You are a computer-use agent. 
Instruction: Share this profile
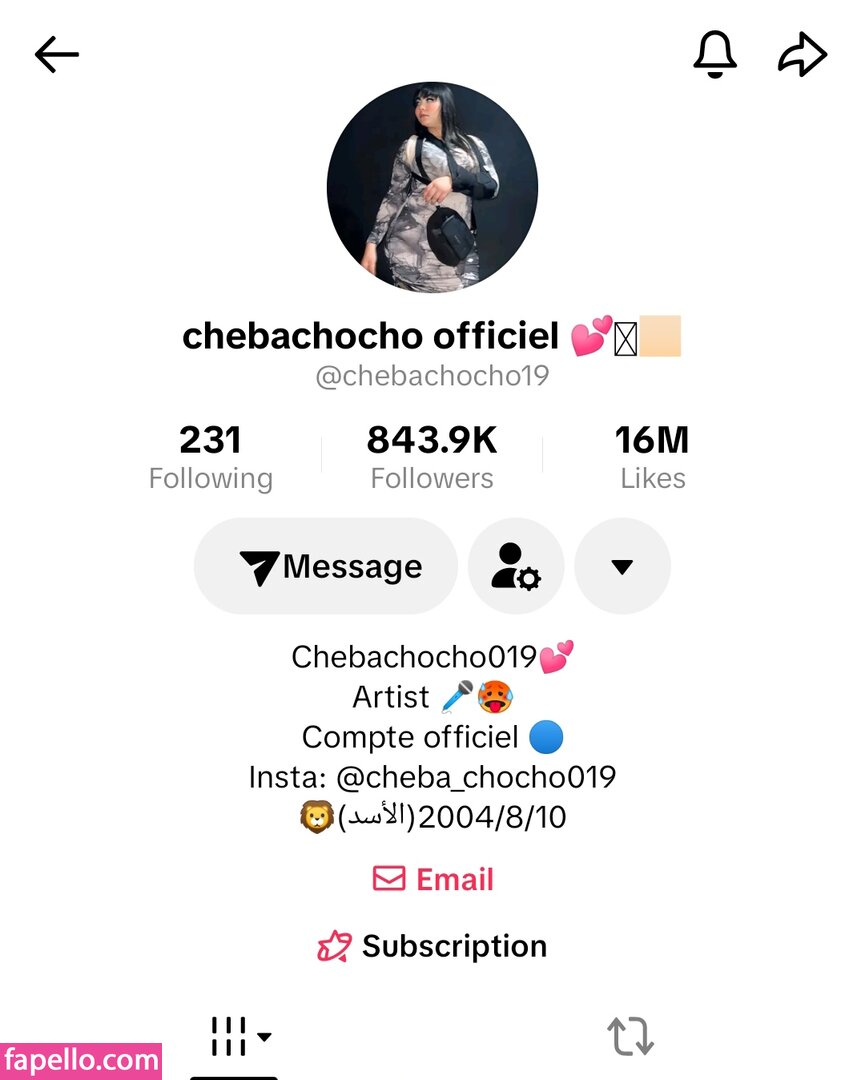pos(802,55)
